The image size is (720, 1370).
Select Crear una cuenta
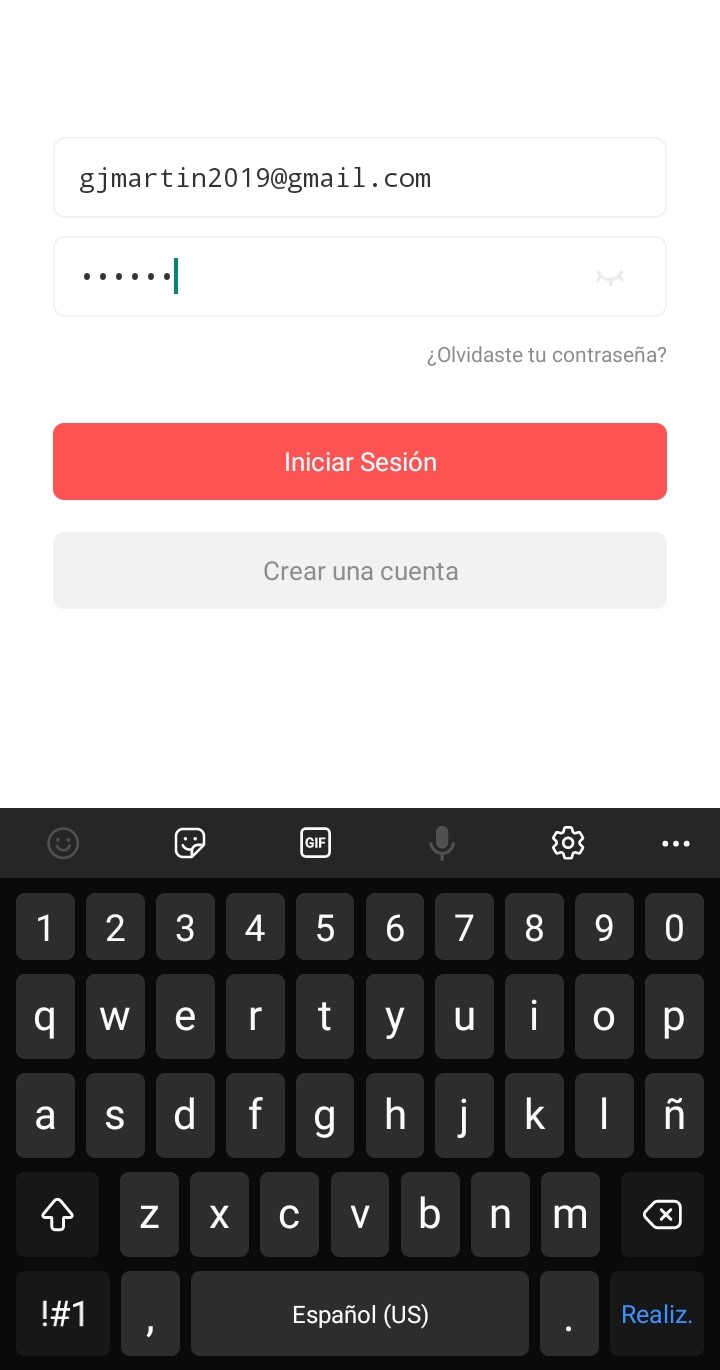tap(359, 571)
